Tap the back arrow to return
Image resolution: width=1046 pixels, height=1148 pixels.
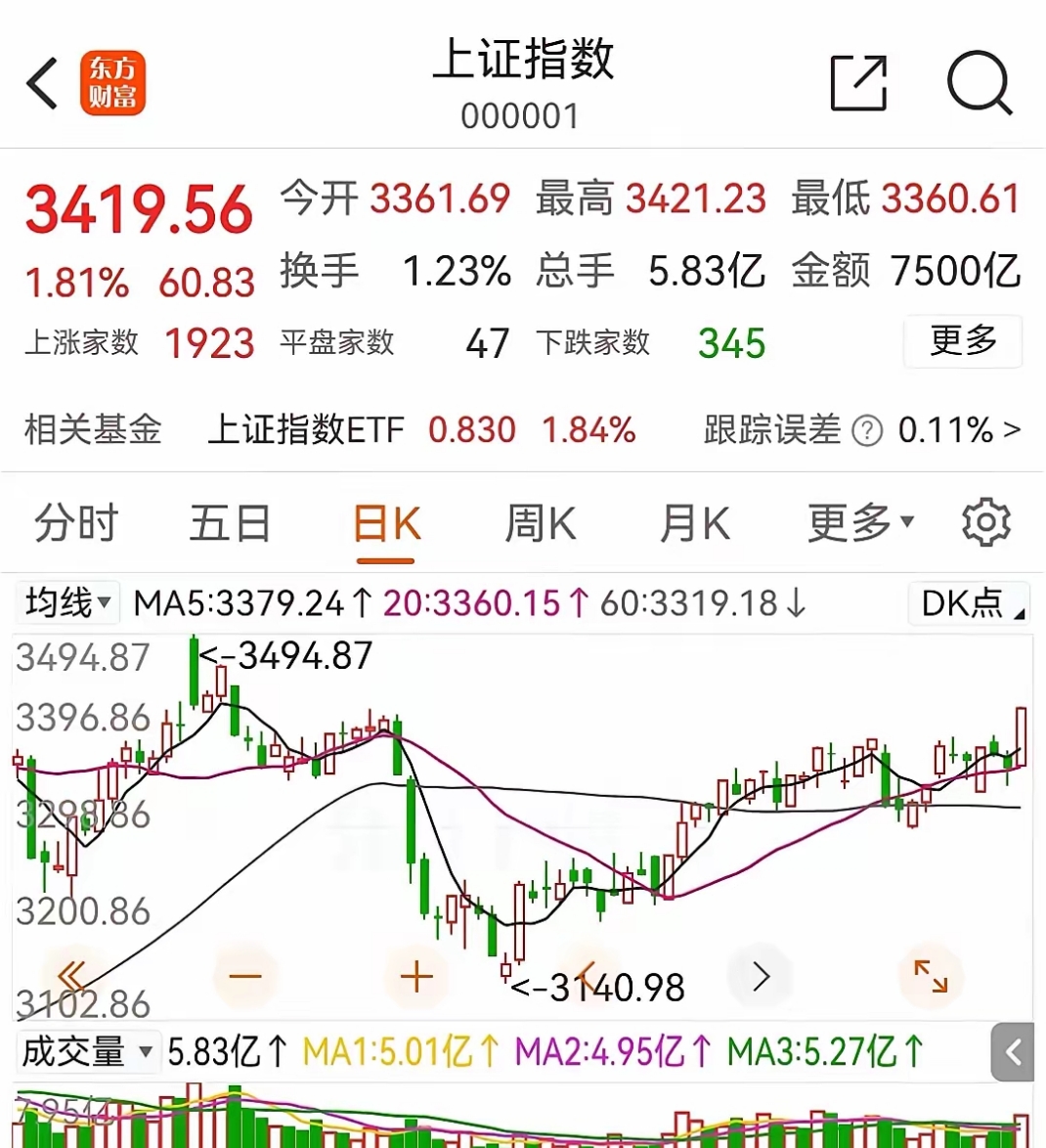[41, 83]
